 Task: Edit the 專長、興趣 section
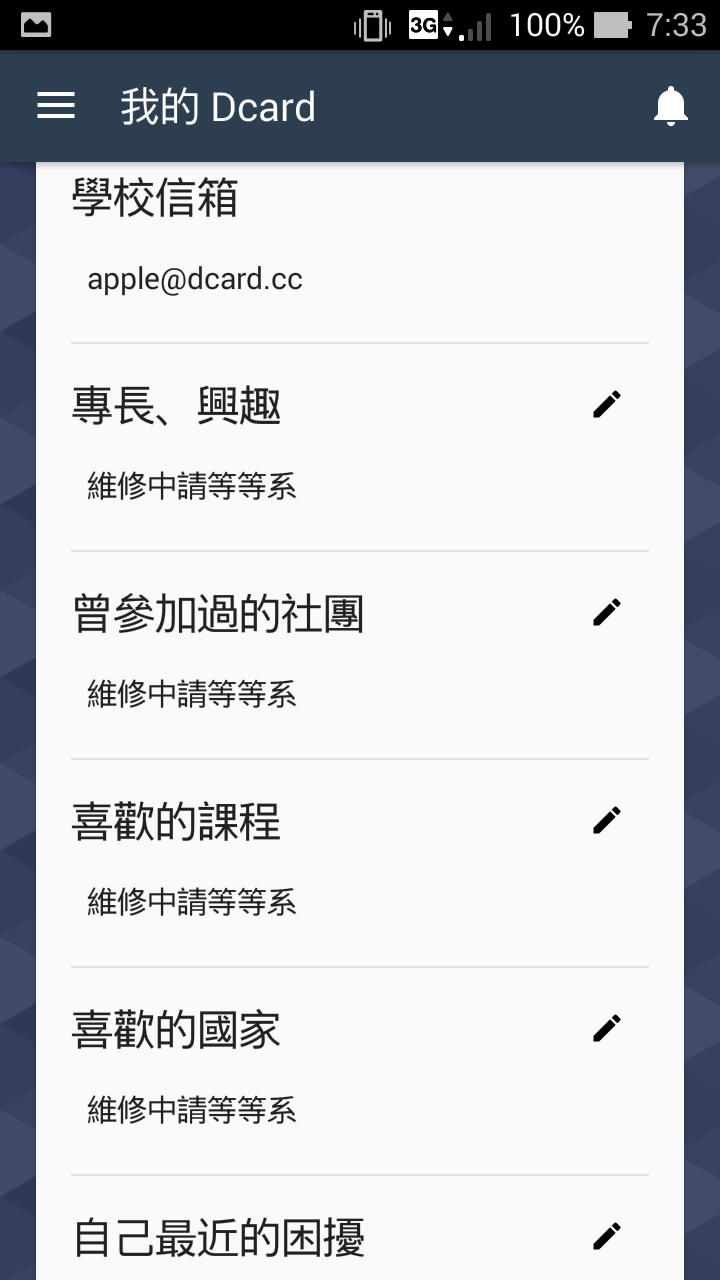[607, 404]
